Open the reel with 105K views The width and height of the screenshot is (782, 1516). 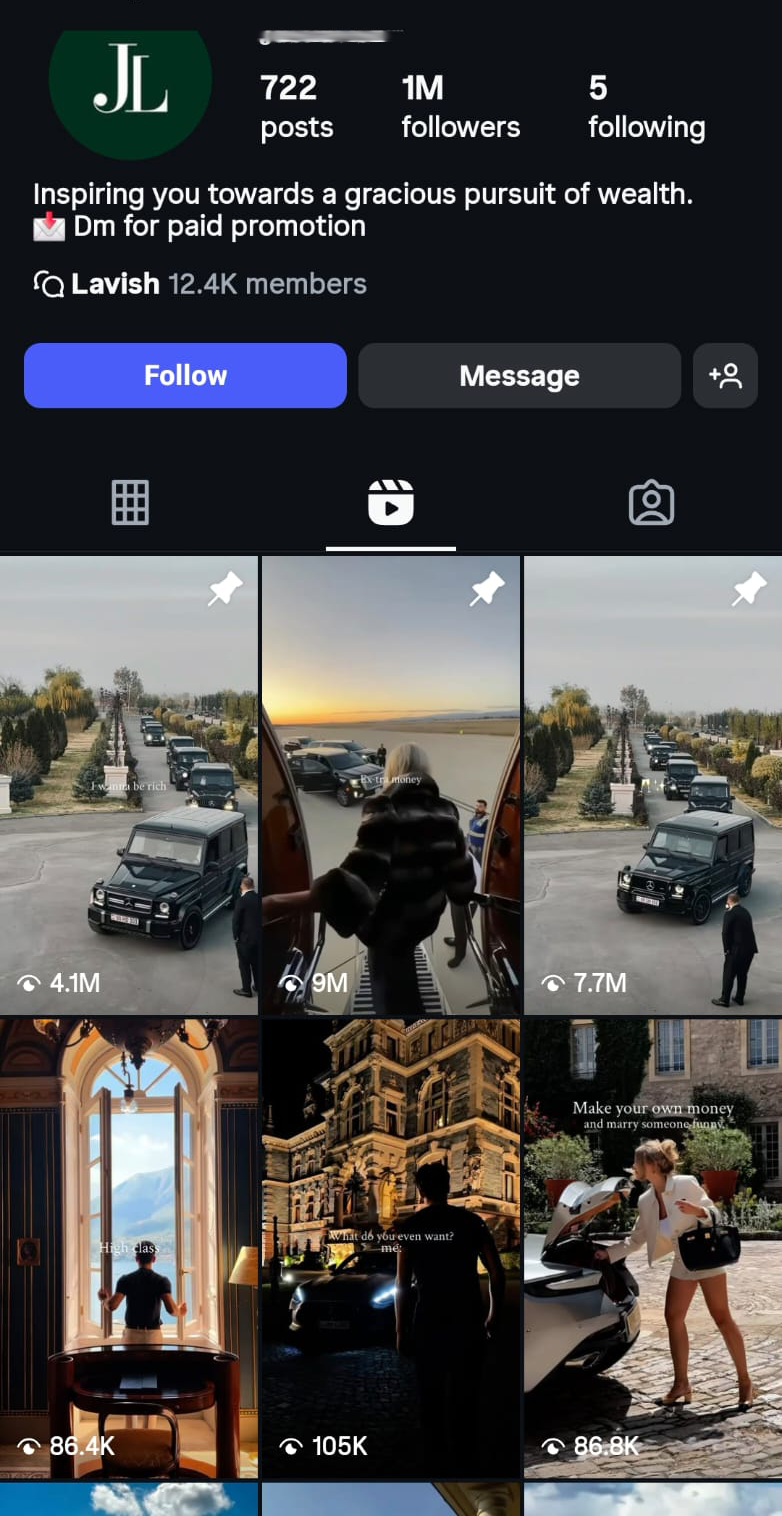391,1248
